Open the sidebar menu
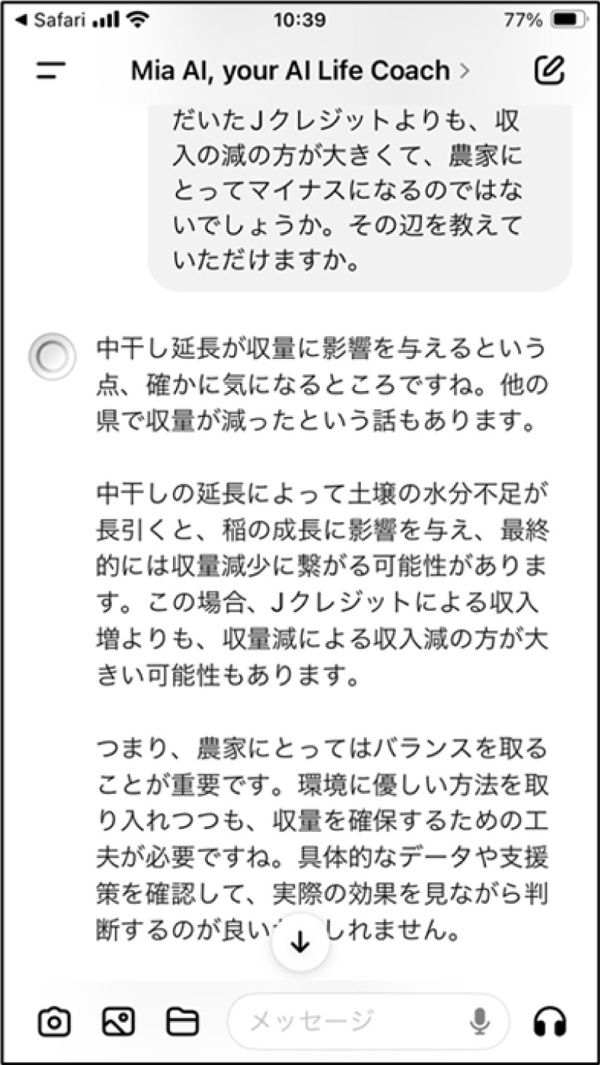The width and height of the screenshot is (600, 1065). pos(50,71)
